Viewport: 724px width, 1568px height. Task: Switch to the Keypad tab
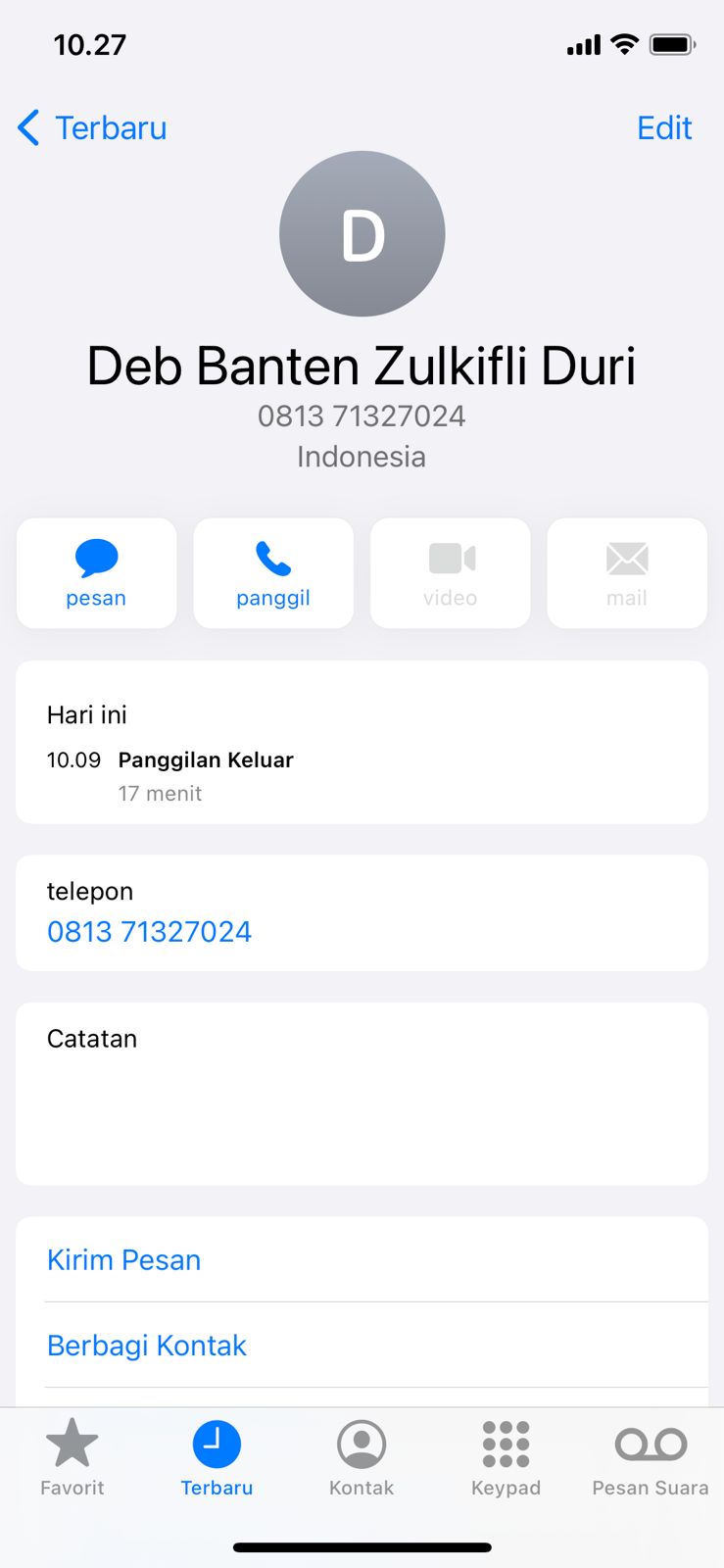pyautogui.click(x=506, y=1457)
